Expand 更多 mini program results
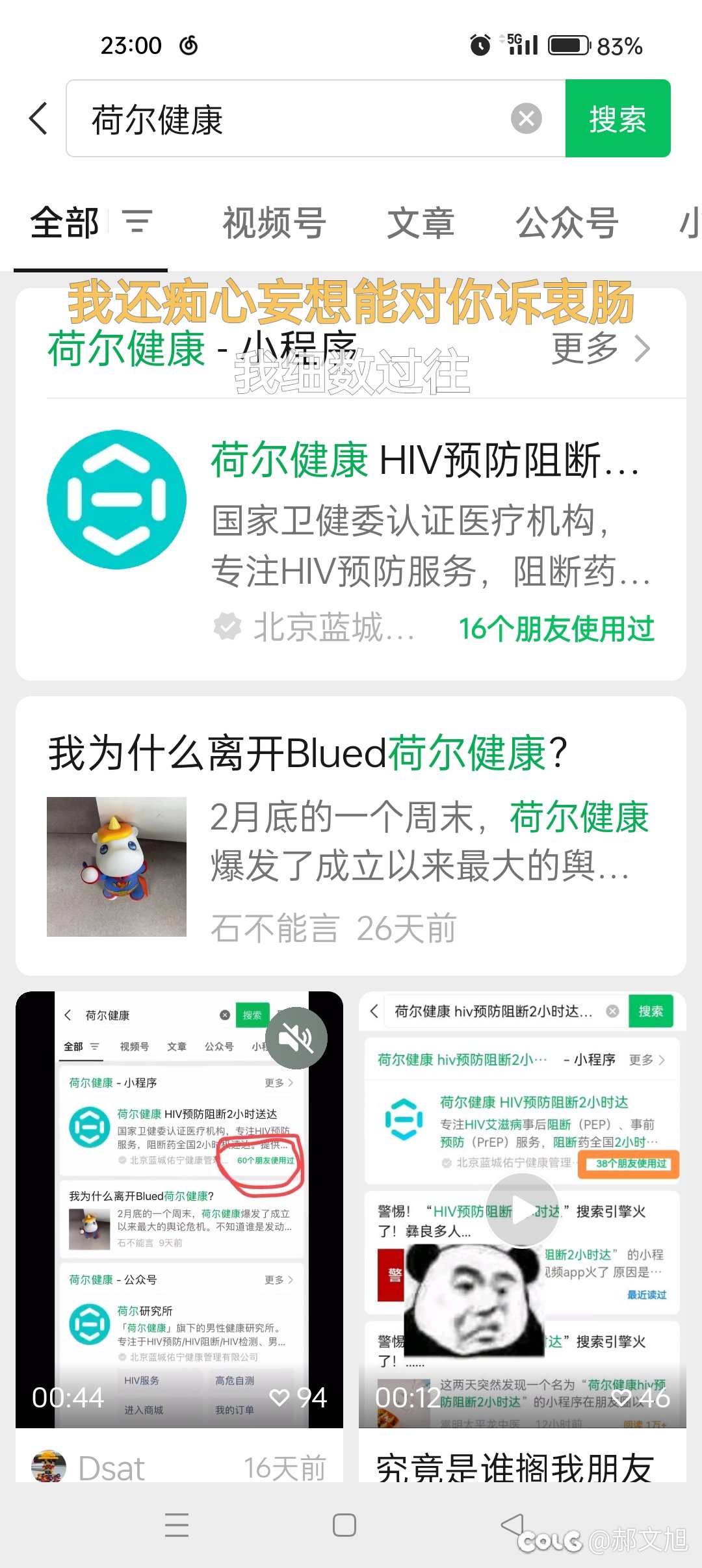The width and height of the screenshot is (702, 1568). point(601,348)
